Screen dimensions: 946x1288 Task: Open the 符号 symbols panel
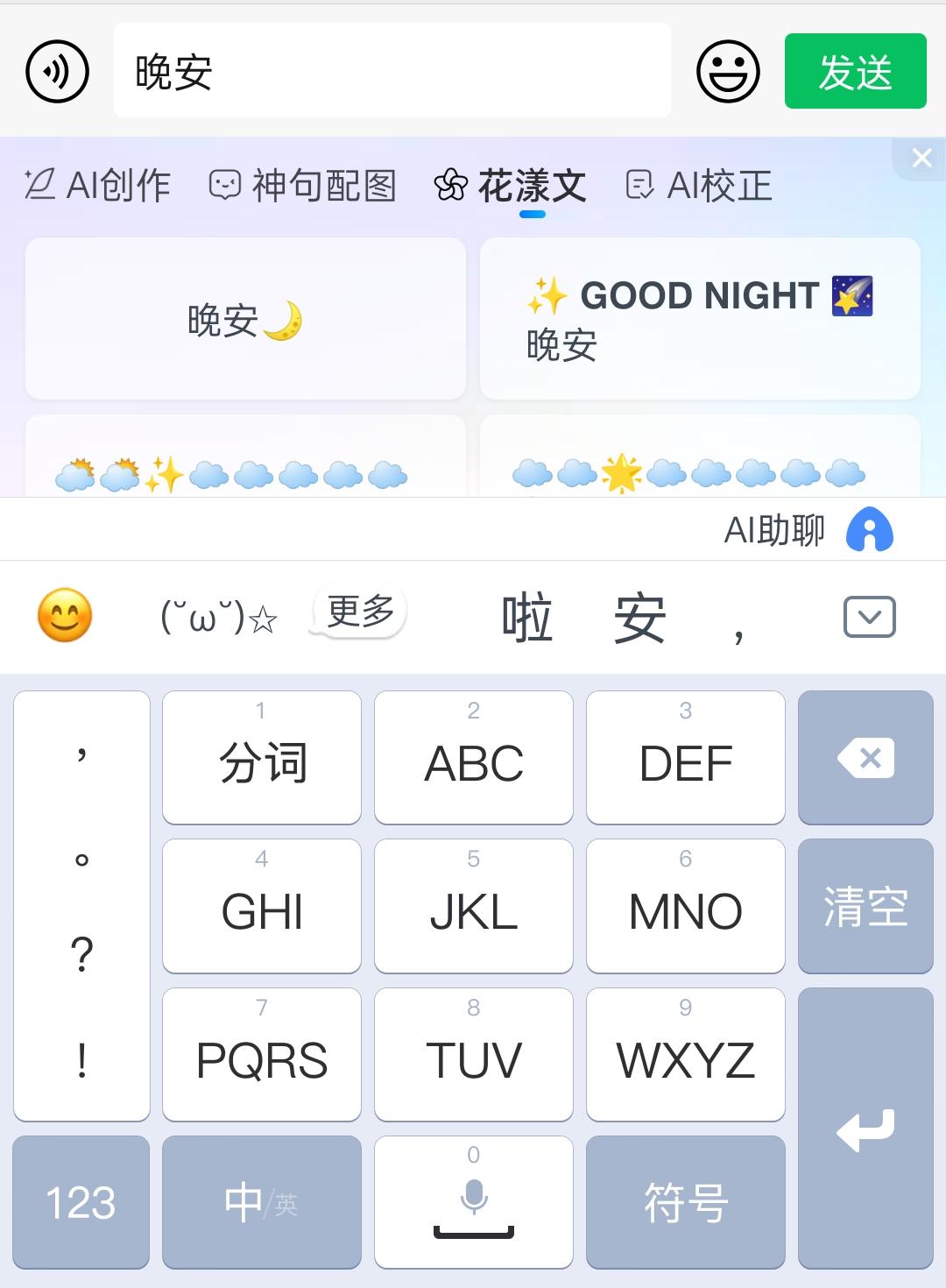click(685, 1200)
